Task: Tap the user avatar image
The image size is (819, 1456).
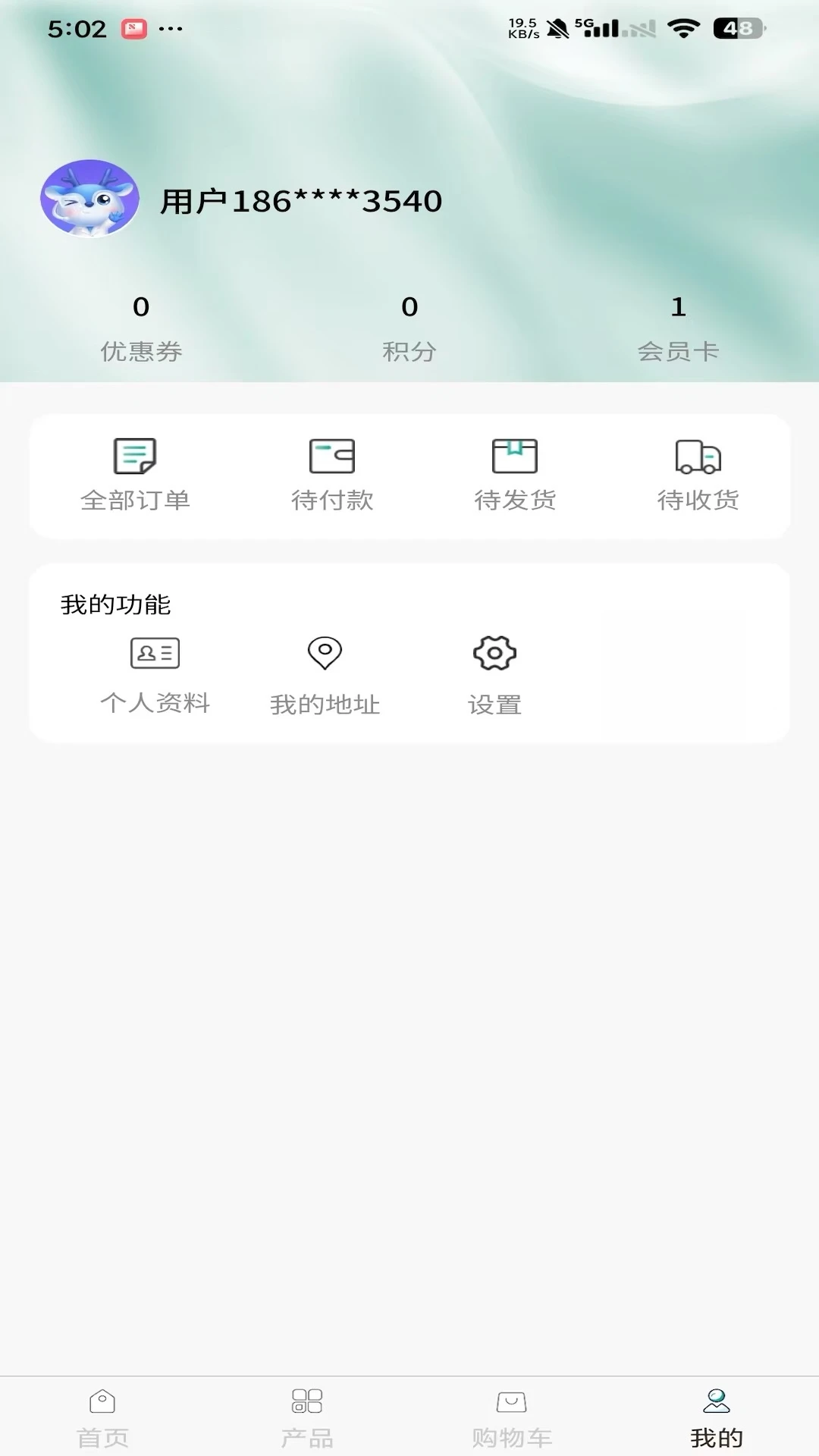Action: tap(89, 199)
